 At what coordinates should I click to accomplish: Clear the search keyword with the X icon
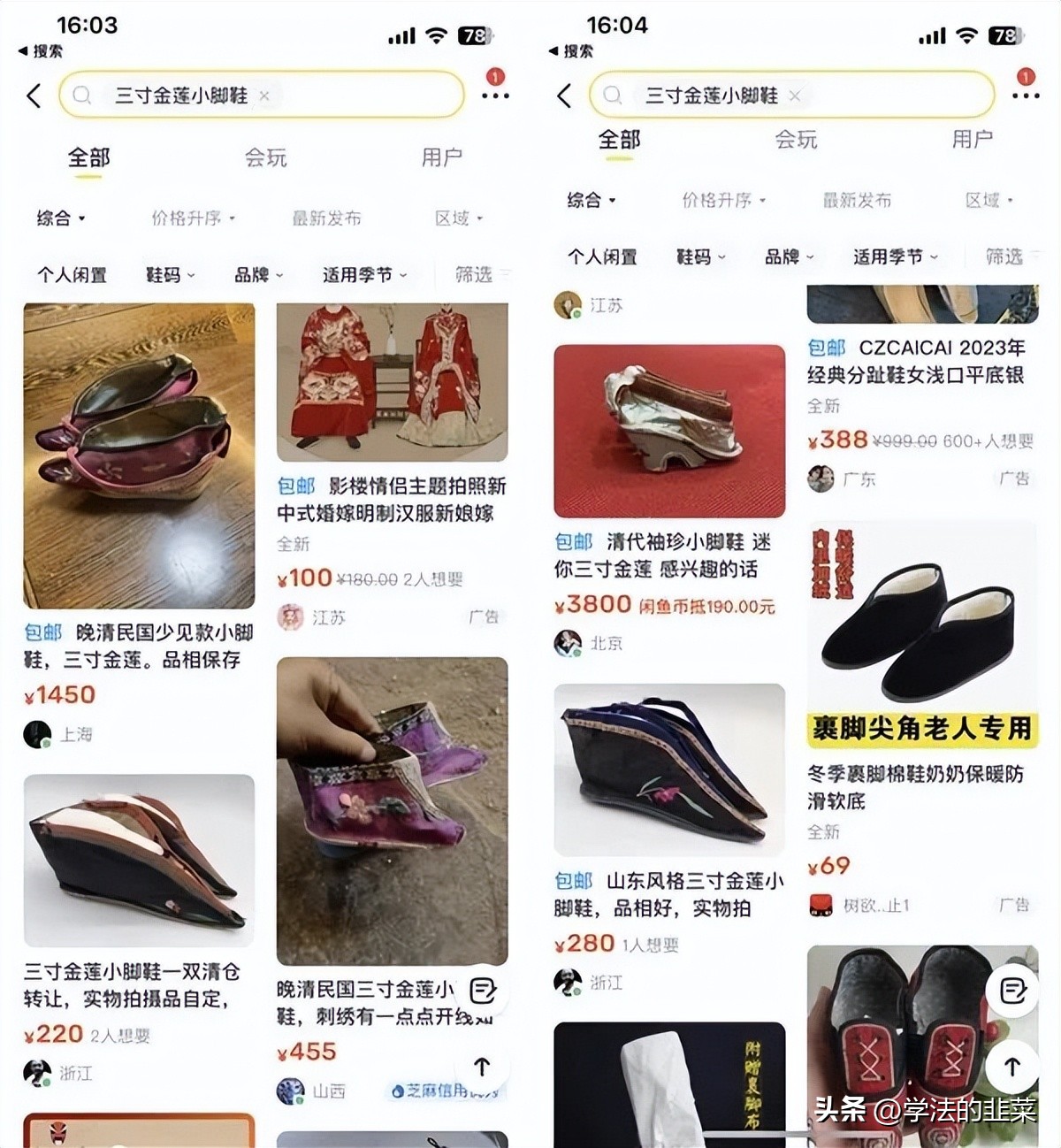[264, 96]
